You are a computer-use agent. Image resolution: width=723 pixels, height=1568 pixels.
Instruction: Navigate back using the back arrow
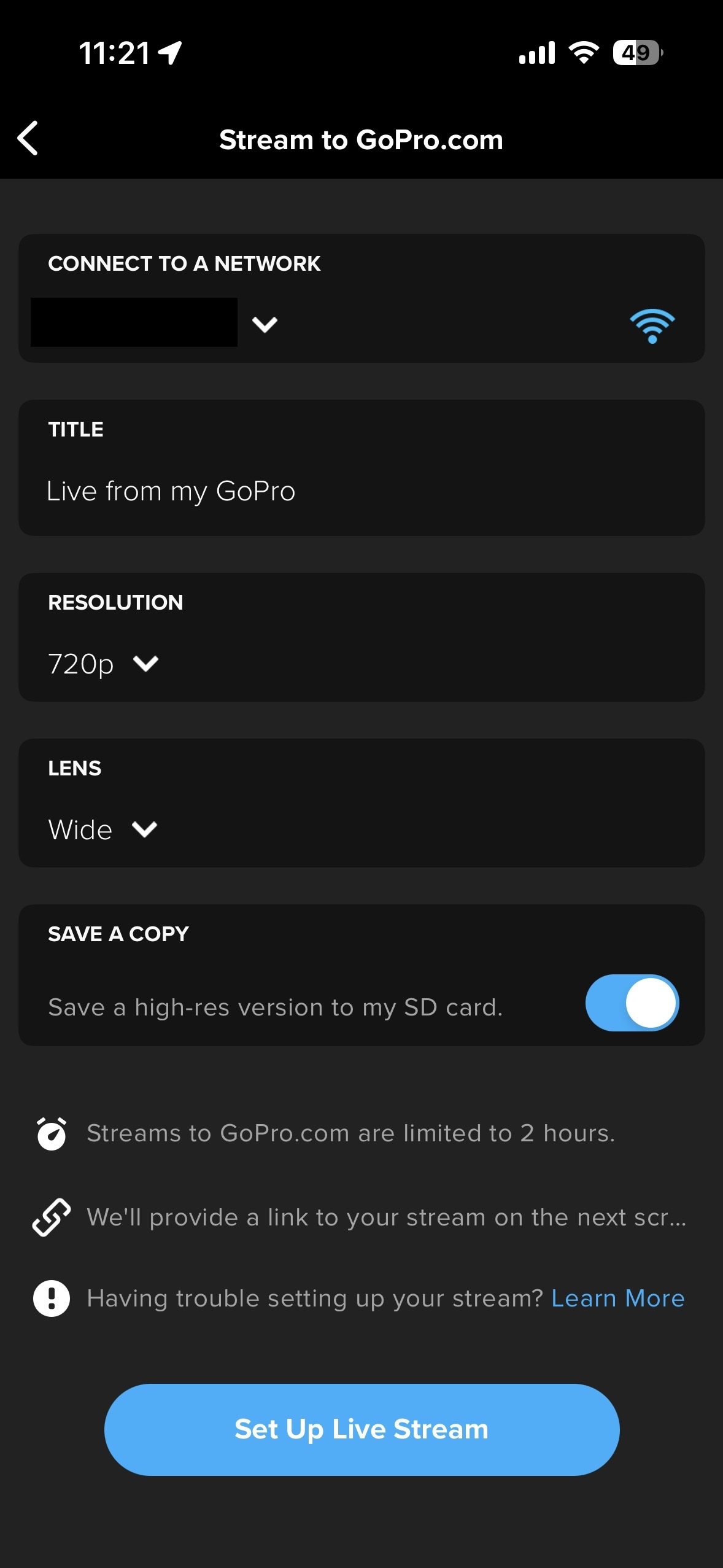point(29,139)
